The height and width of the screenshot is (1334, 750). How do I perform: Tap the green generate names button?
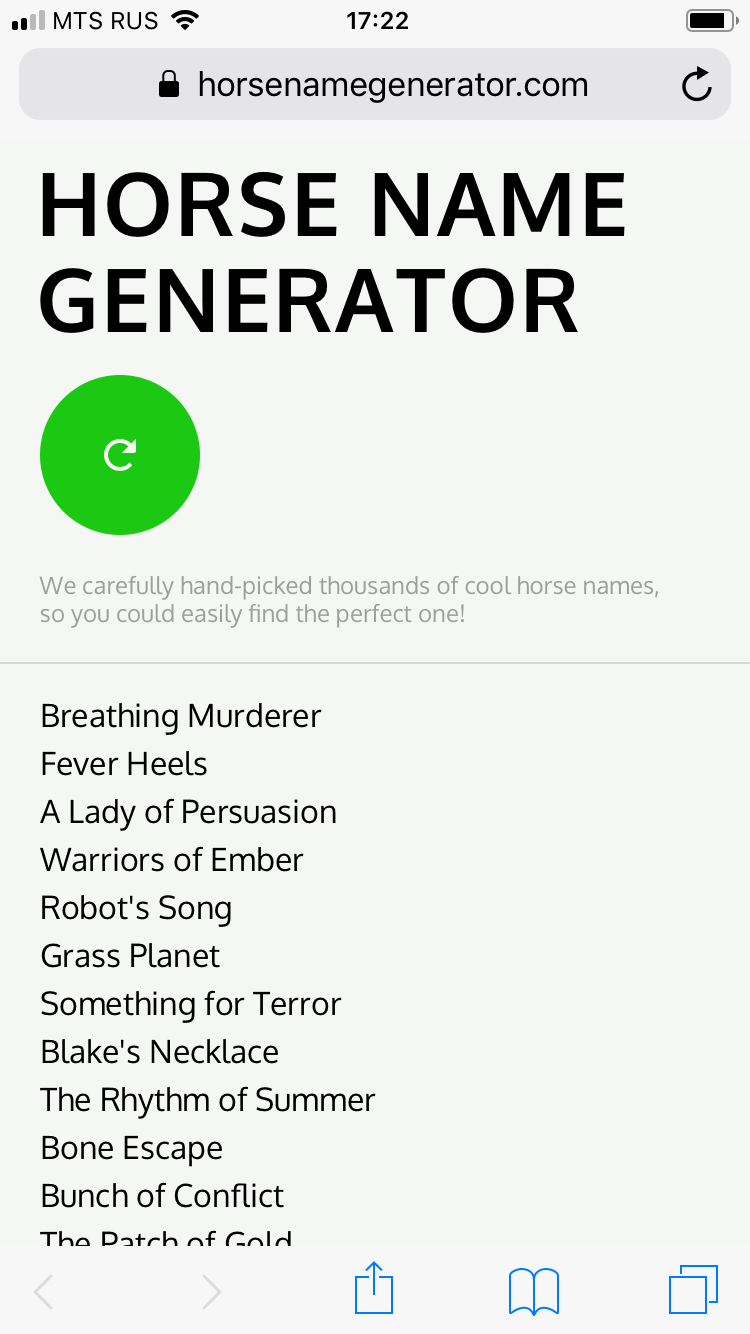(x=120, y=455)
